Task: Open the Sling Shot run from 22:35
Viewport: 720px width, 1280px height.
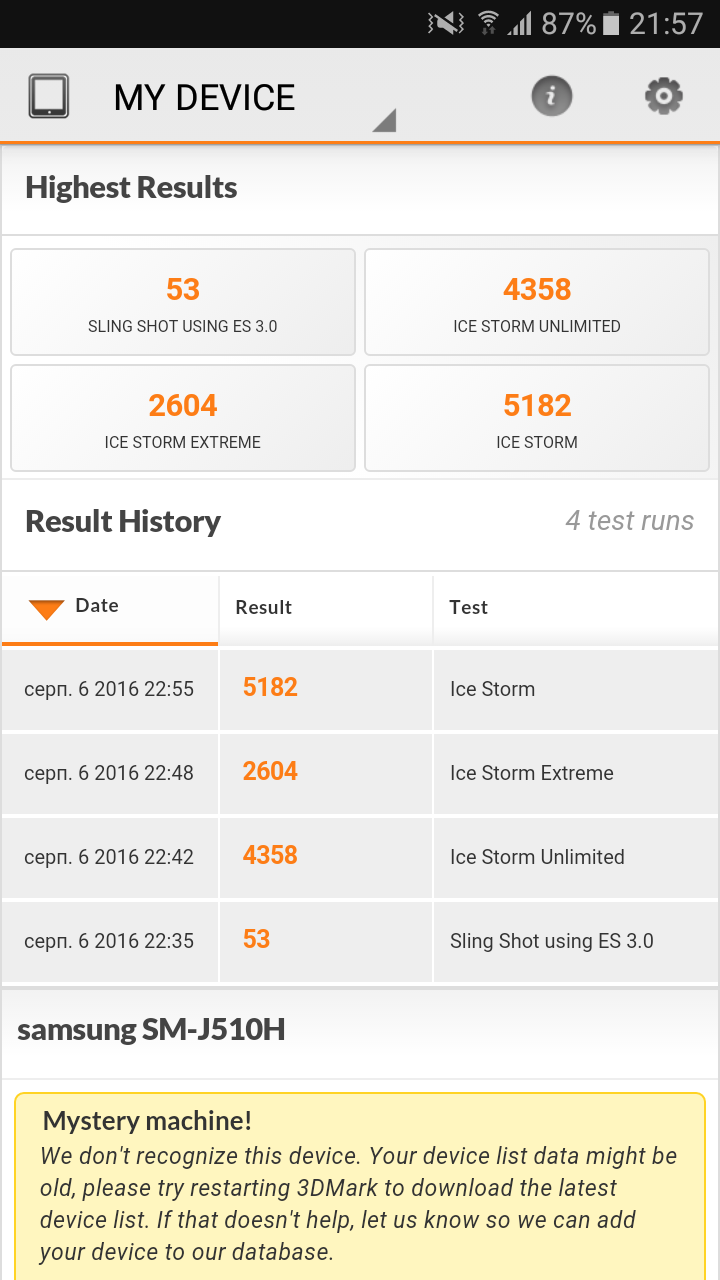Action: point(360,941)
